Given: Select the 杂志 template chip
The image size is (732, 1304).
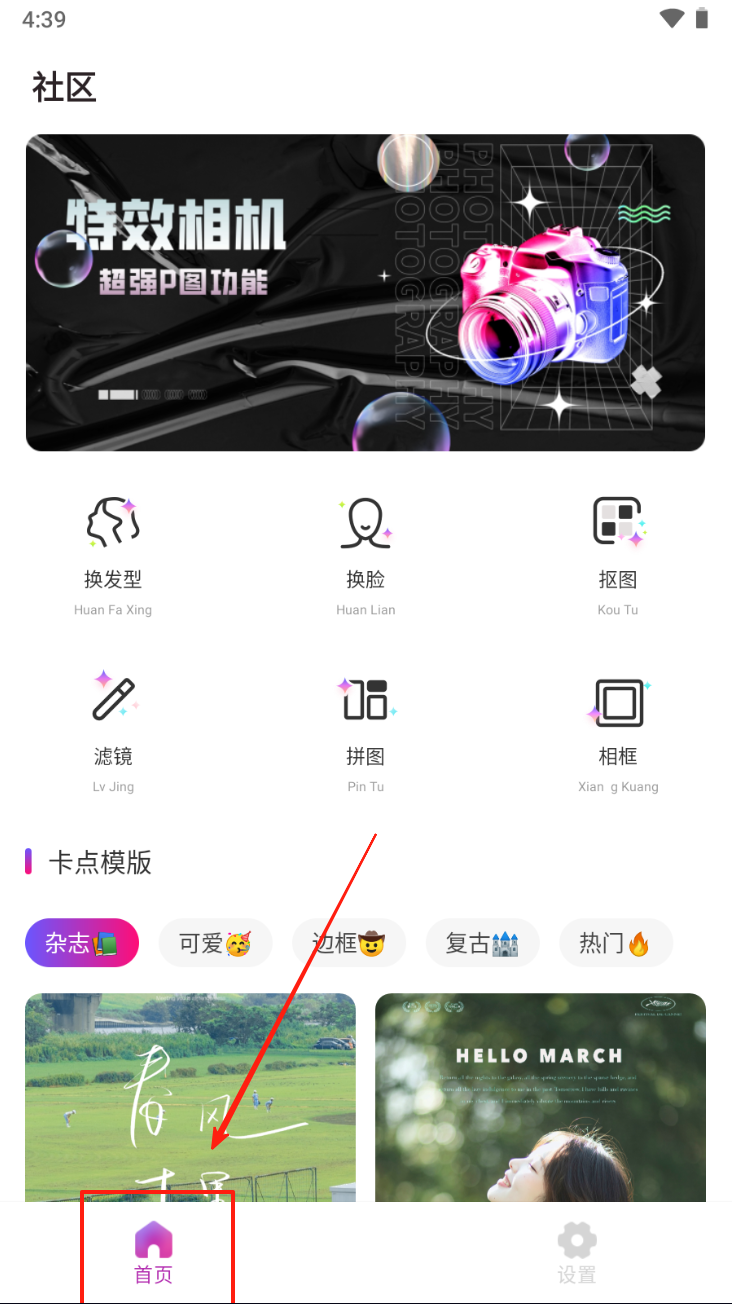Looking at the screenshot, I should [82, 943].
